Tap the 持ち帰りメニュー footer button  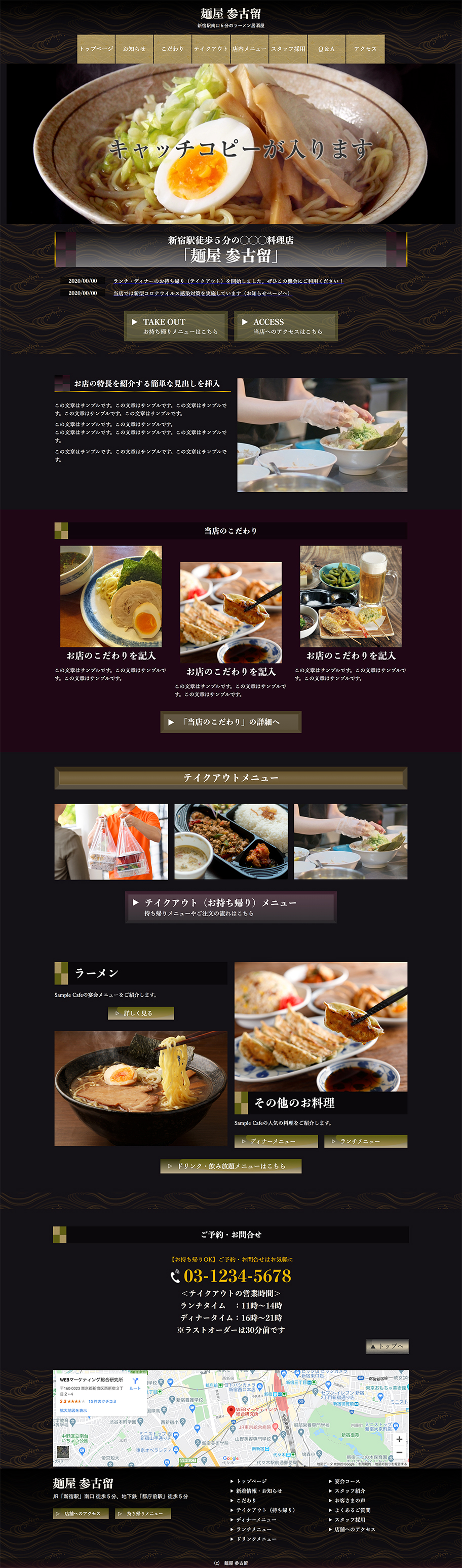143,1513
